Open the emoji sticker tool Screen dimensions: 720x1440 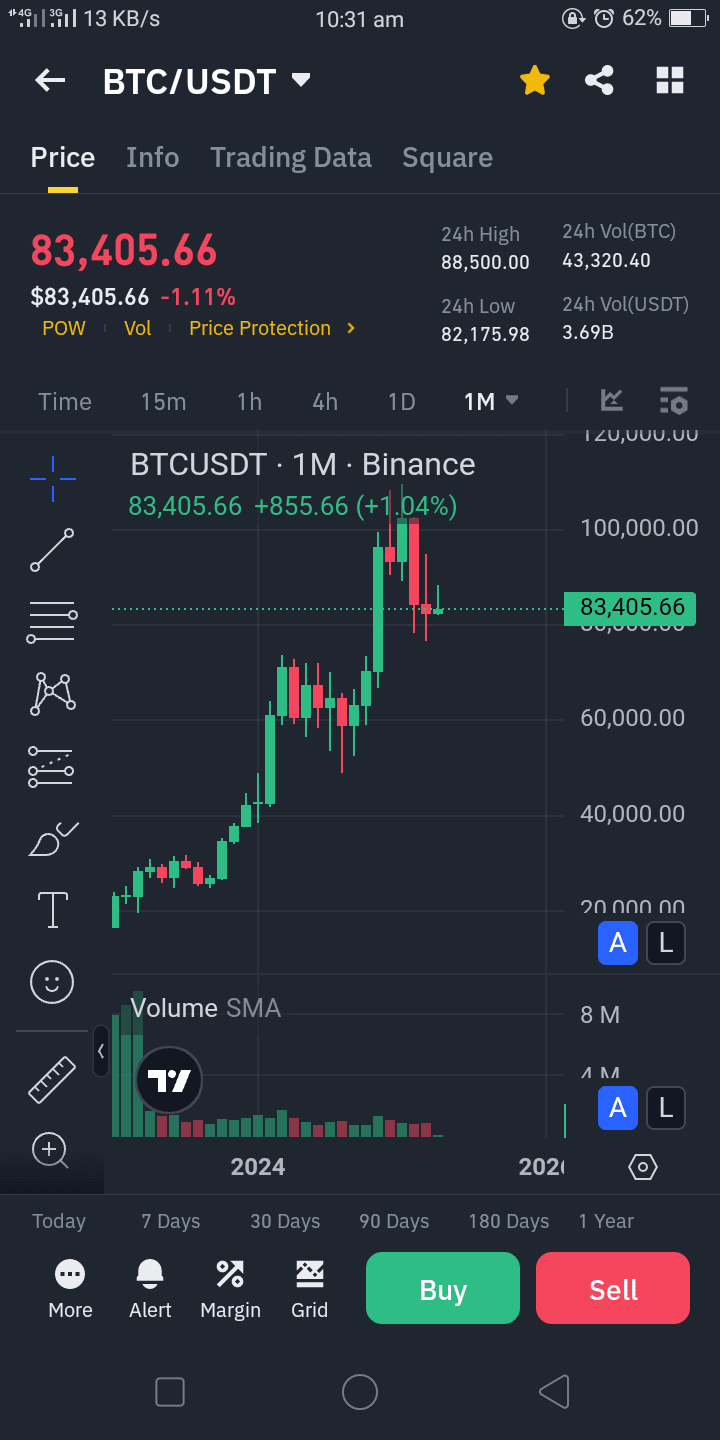point(51,982)
